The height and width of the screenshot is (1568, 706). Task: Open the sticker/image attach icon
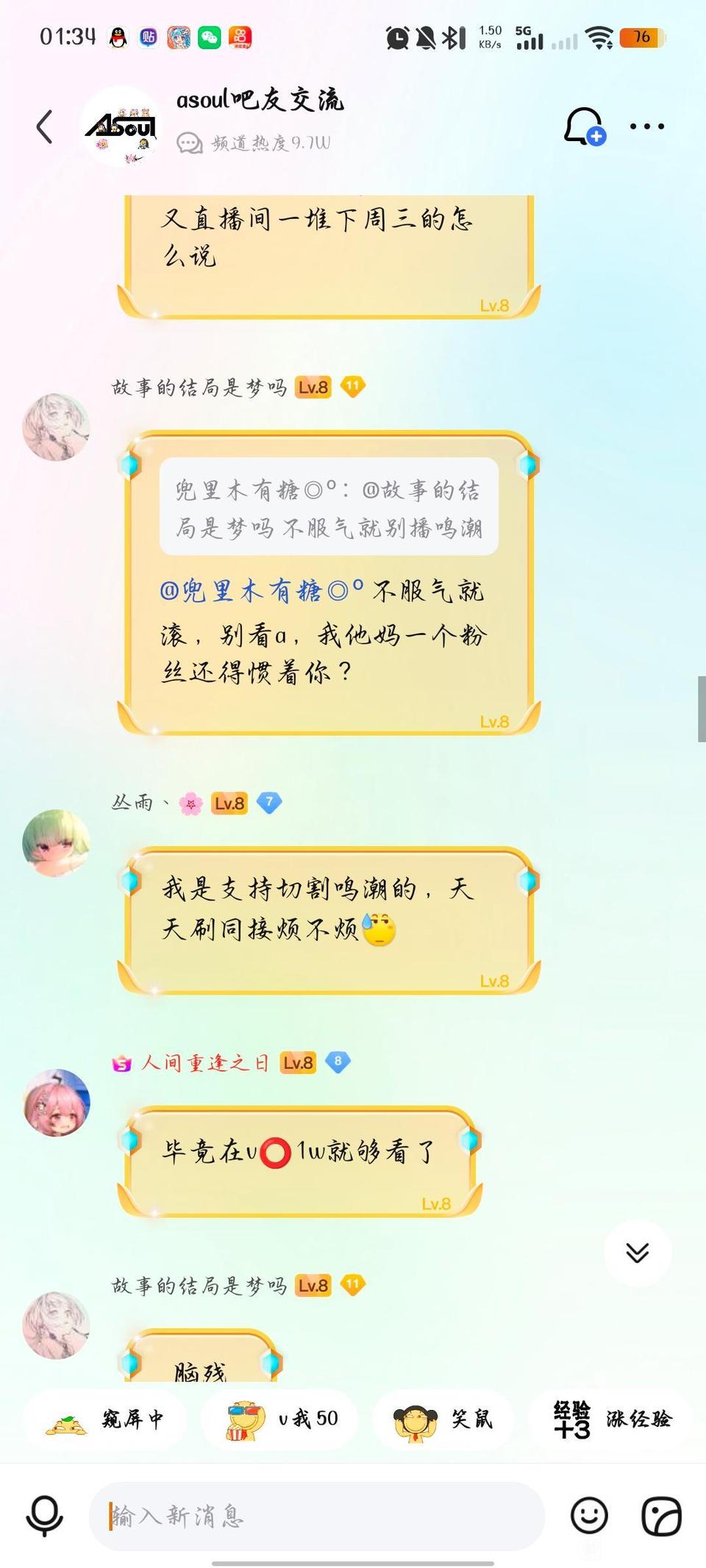pyautogui.click(x=661, y=1516)
